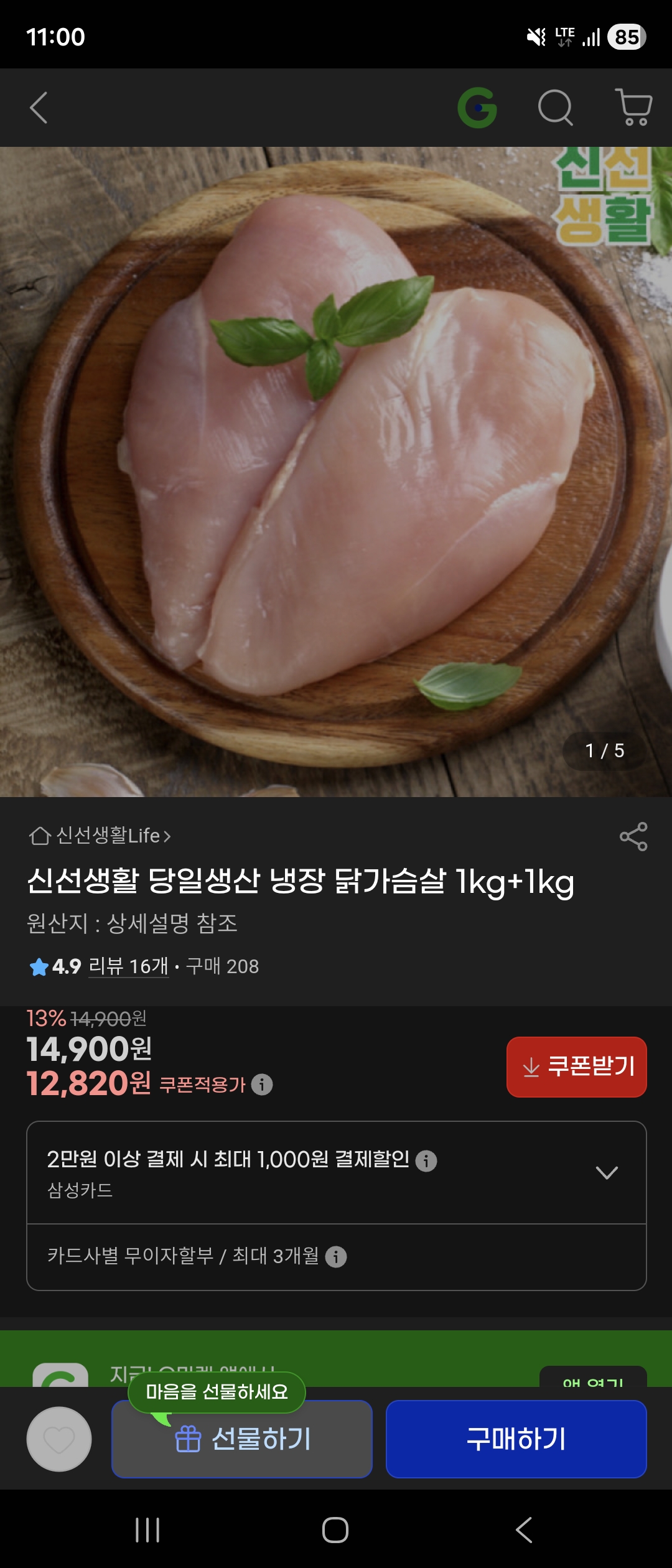Expand the 삼성카드 결제할인 details
672x1568 pixels.
606,1172
